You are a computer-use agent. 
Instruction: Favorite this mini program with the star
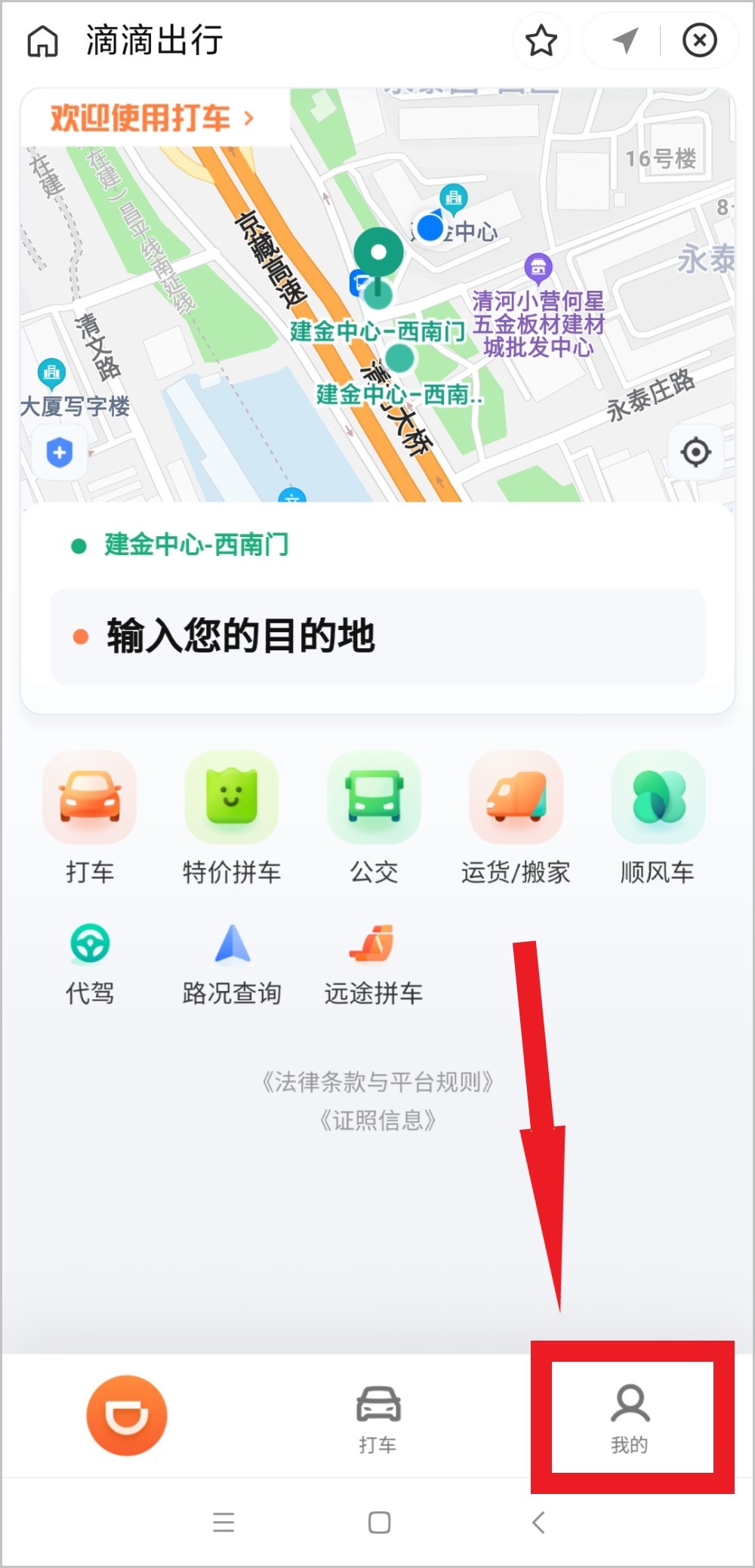(541, 41)
